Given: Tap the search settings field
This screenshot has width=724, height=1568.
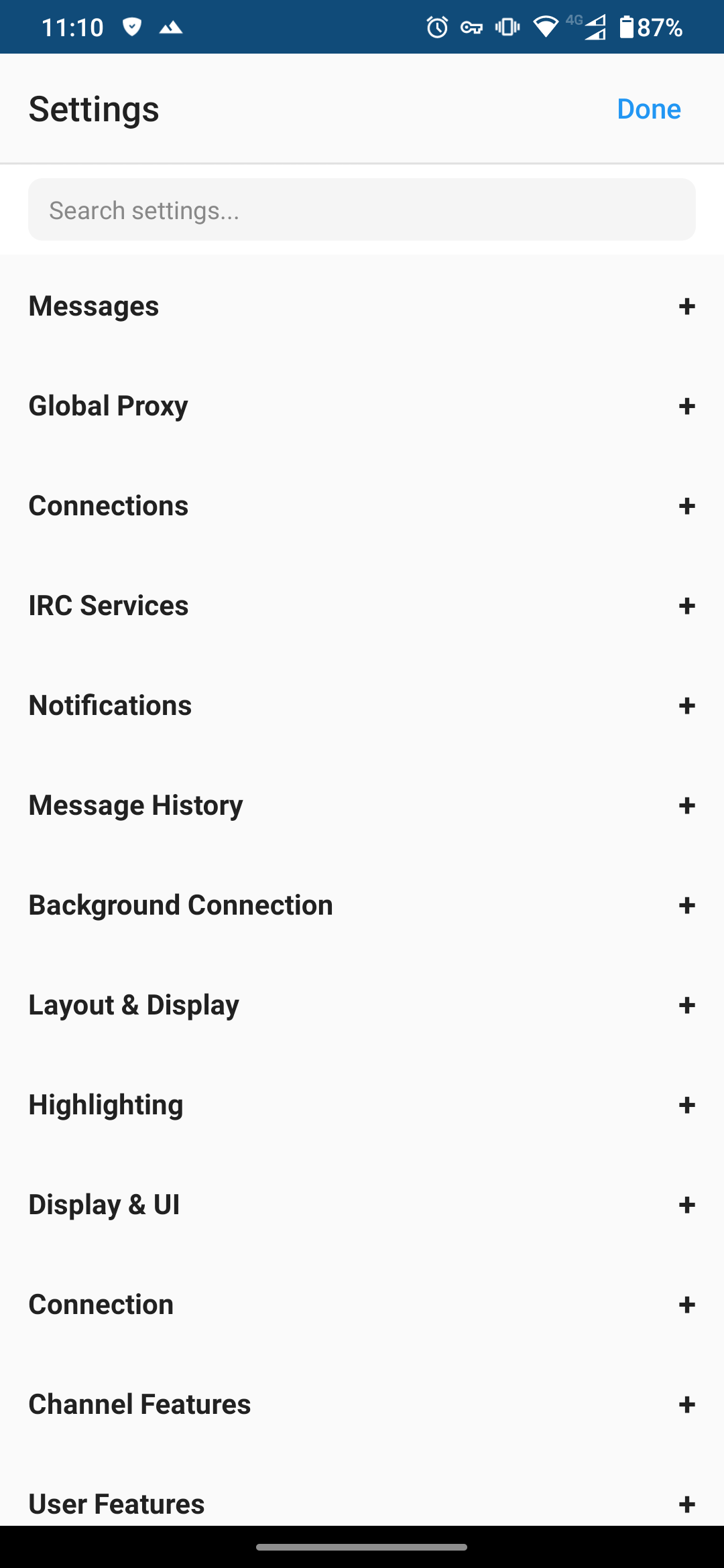Looking at the screenshot, I should point(362,209).
